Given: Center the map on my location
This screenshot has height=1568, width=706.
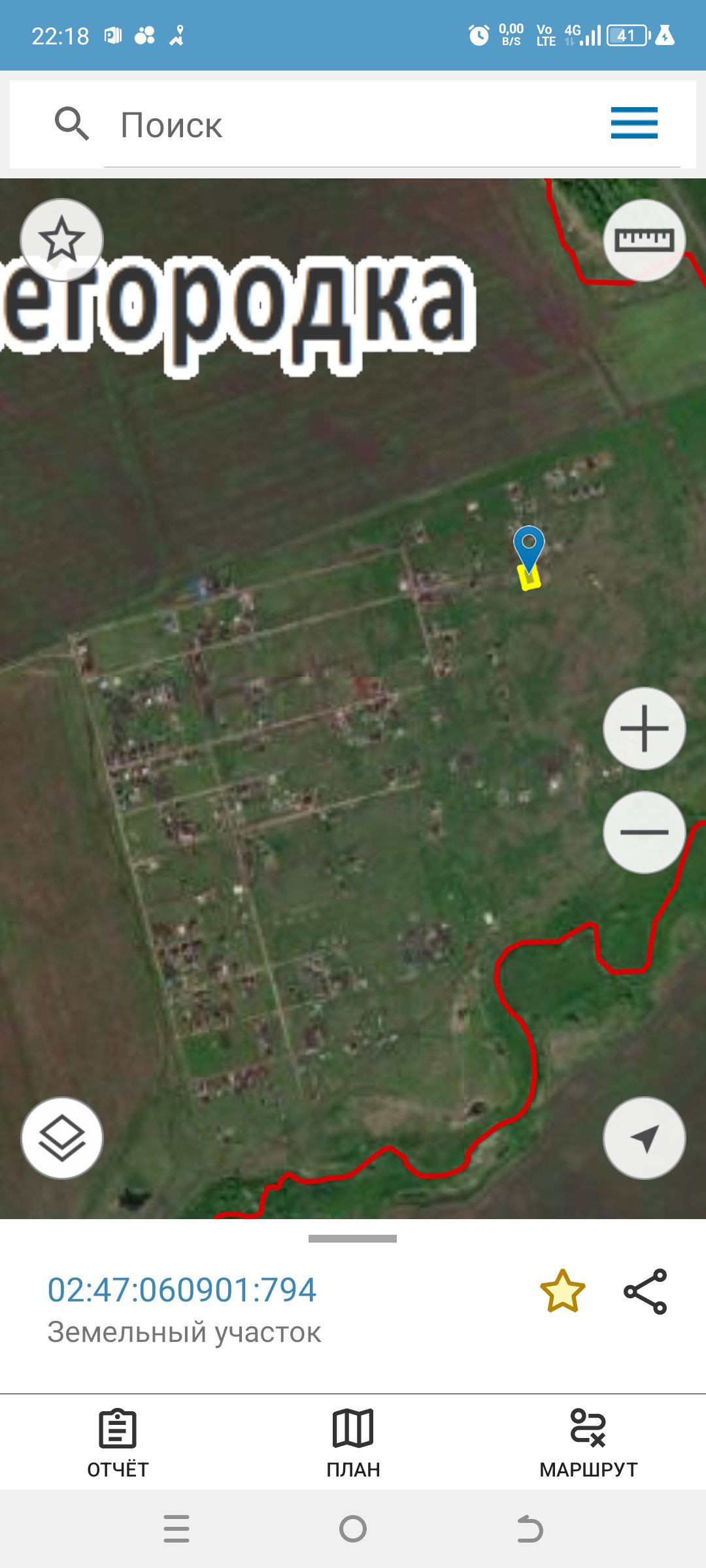Looking at the screenshot, I should [x=644, y=1137].
